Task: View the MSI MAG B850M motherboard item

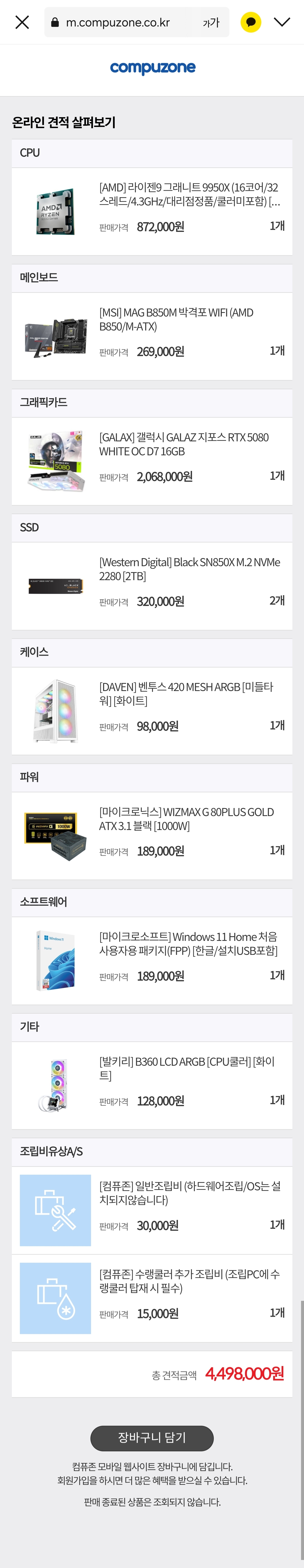Action: [x=176, y=319]
